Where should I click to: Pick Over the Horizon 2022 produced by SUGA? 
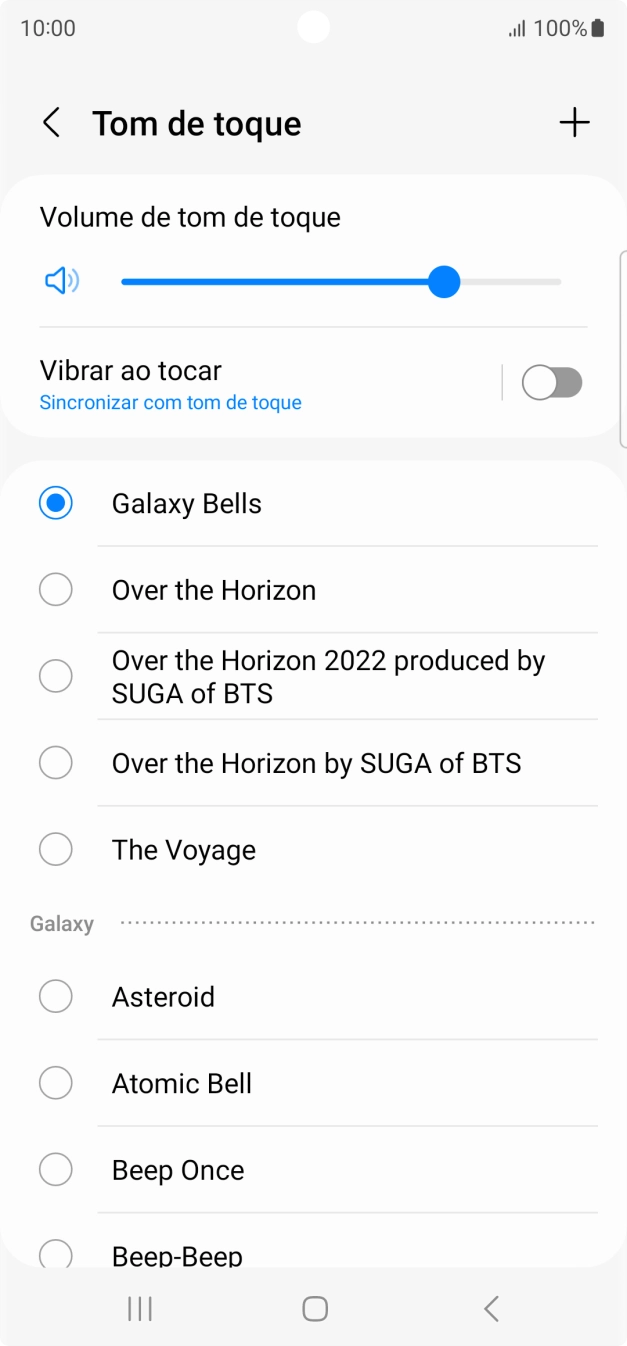click(328, 677)
